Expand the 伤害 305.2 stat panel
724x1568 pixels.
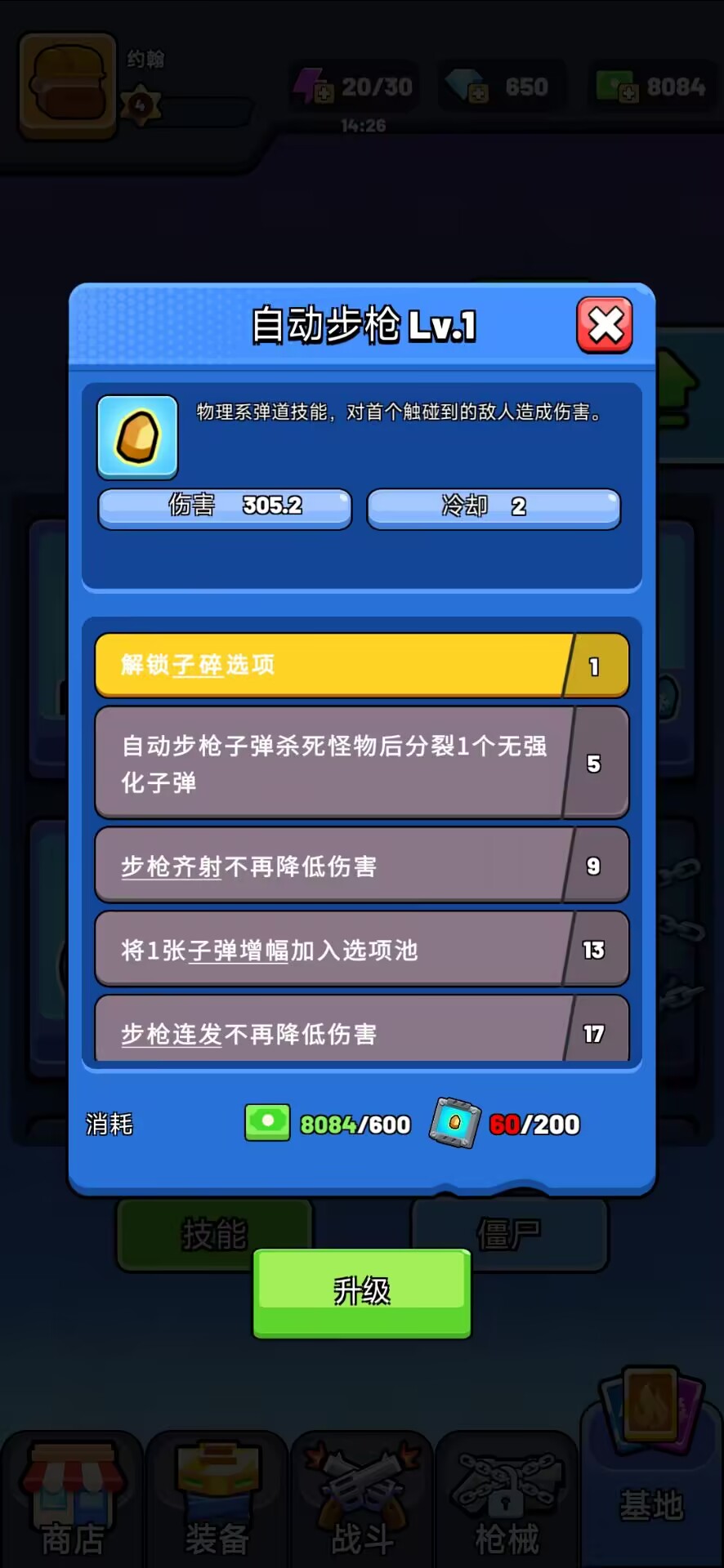pos(225,508)
